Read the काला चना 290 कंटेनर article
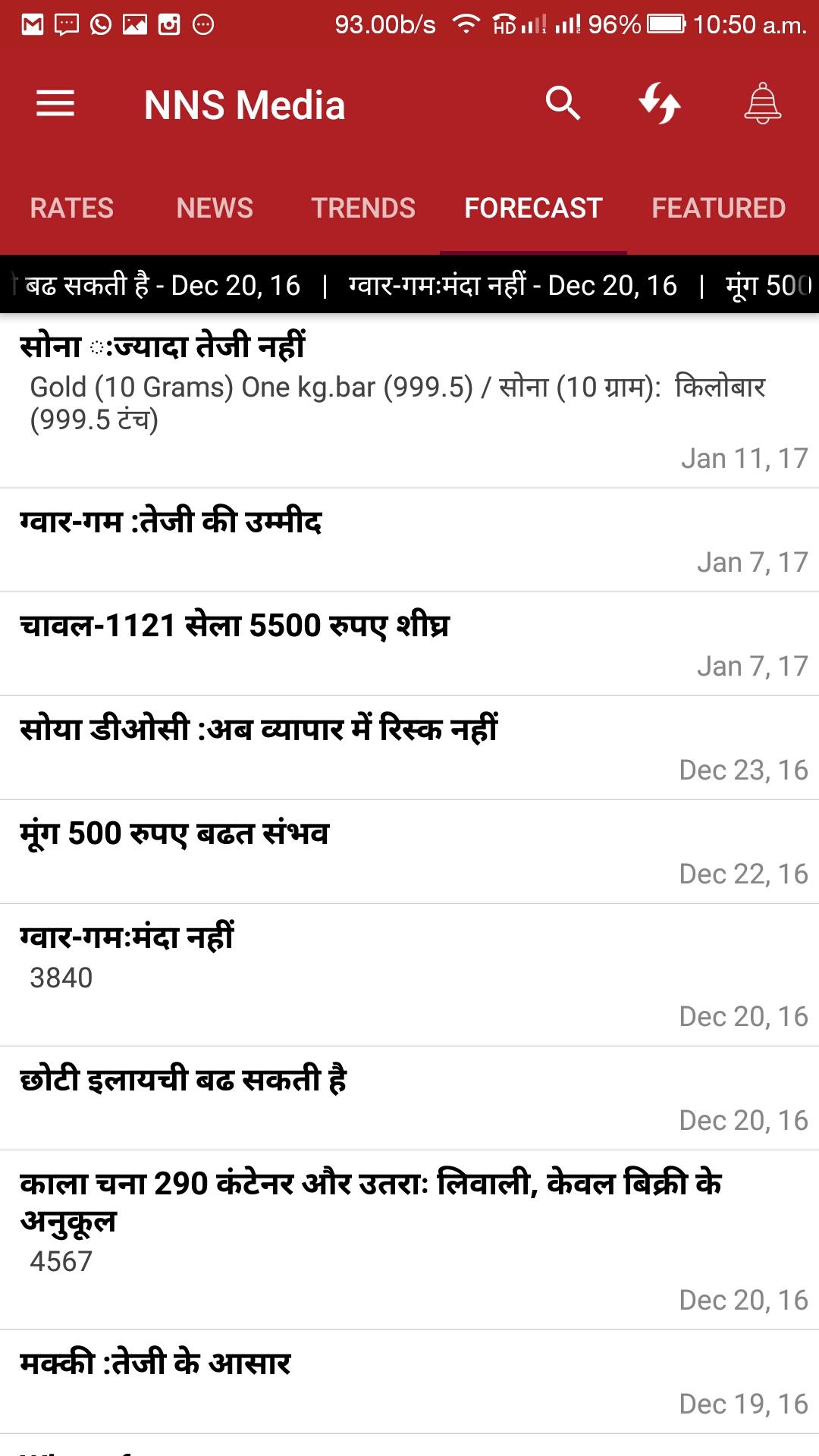This screenshot has height=1456, width=819. (x=409, y=1239)
